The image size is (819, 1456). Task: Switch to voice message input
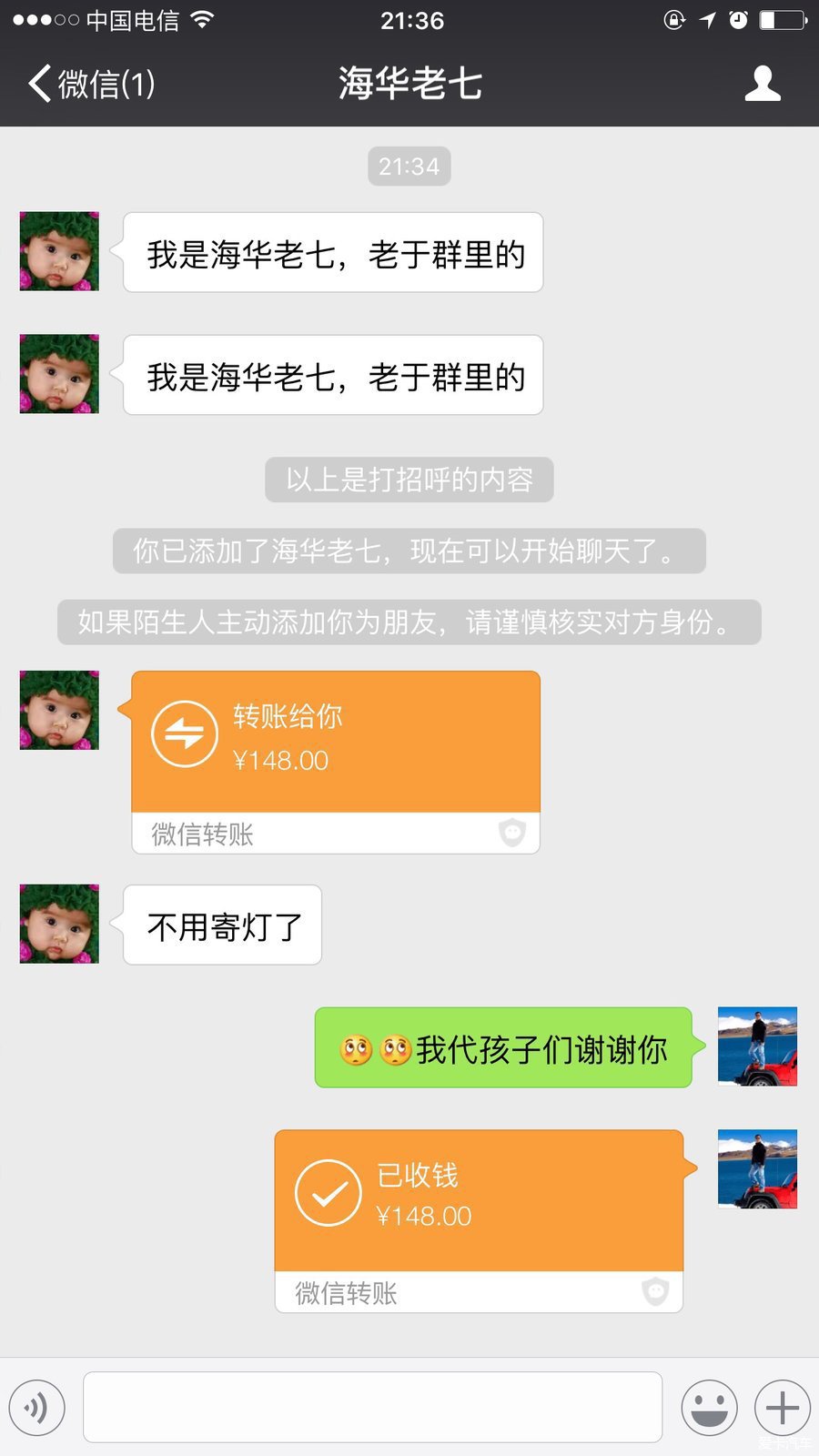[x=37, y=1408]
